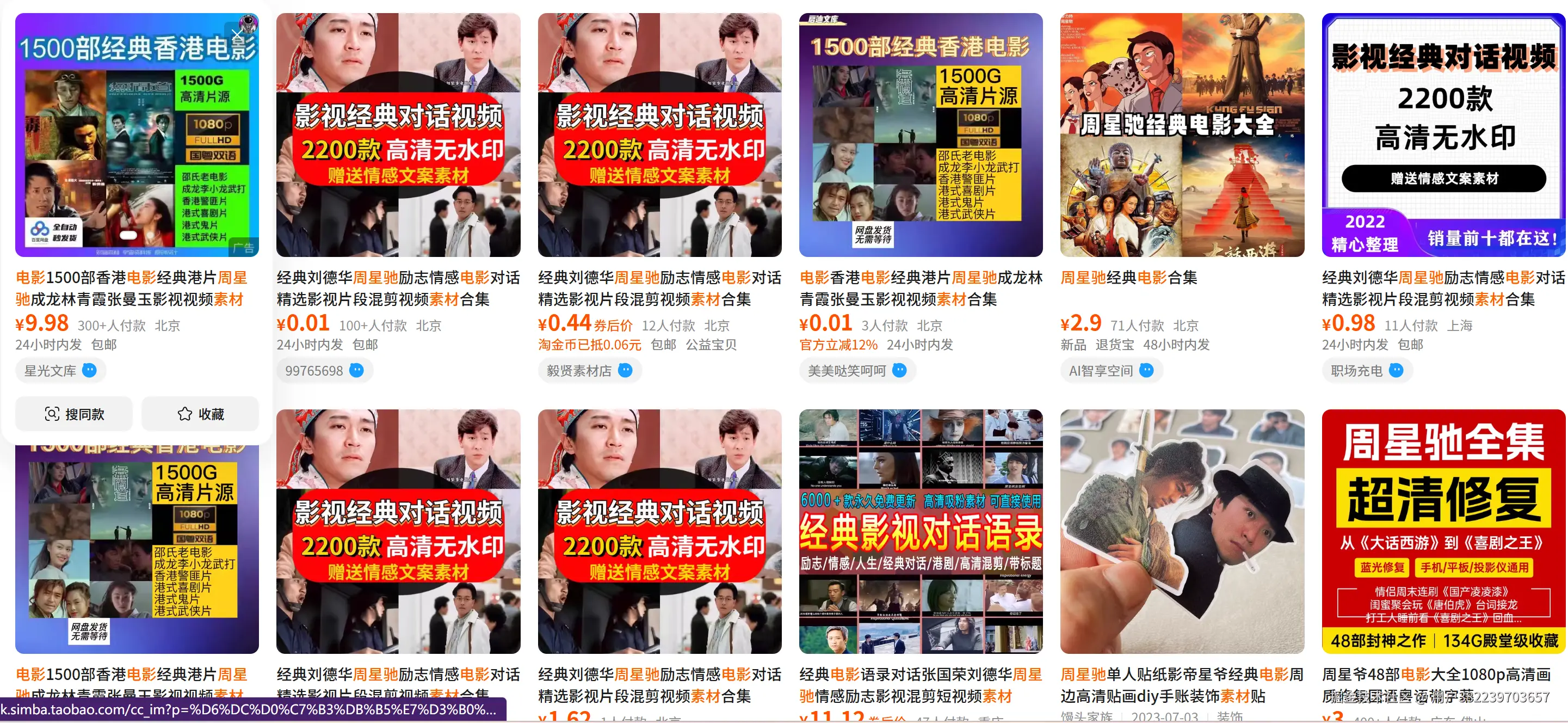Open the ¥9.98 1500部香港电影 product image
The height and width of the screenshot is (723, 1568).
[x=137, y=135]
